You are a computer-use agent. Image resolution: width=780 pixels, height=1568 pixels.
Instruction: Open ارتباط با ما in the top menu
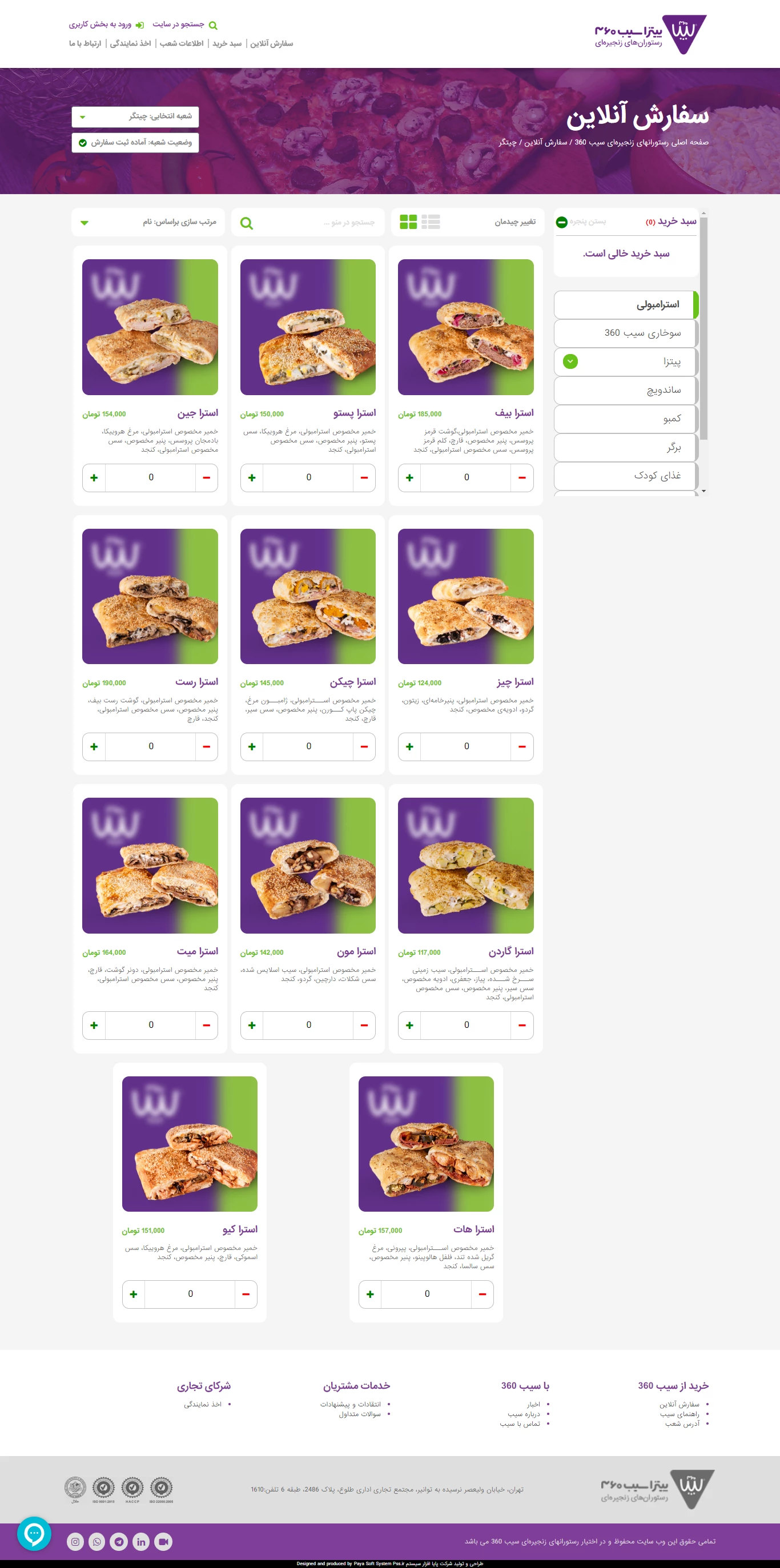tap(85, 43)
